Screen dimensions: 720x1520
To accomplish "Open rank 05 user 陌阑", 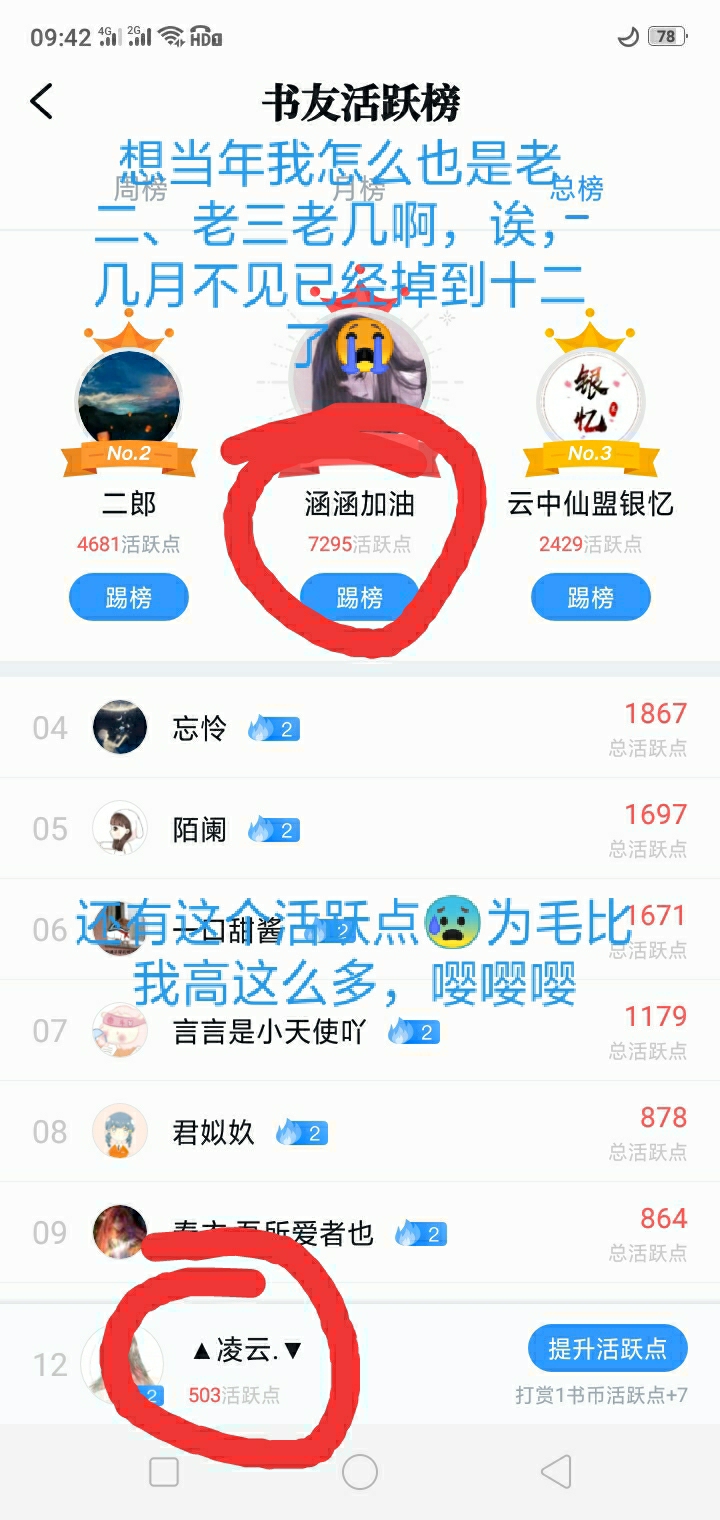I will [x=360, y=829].
